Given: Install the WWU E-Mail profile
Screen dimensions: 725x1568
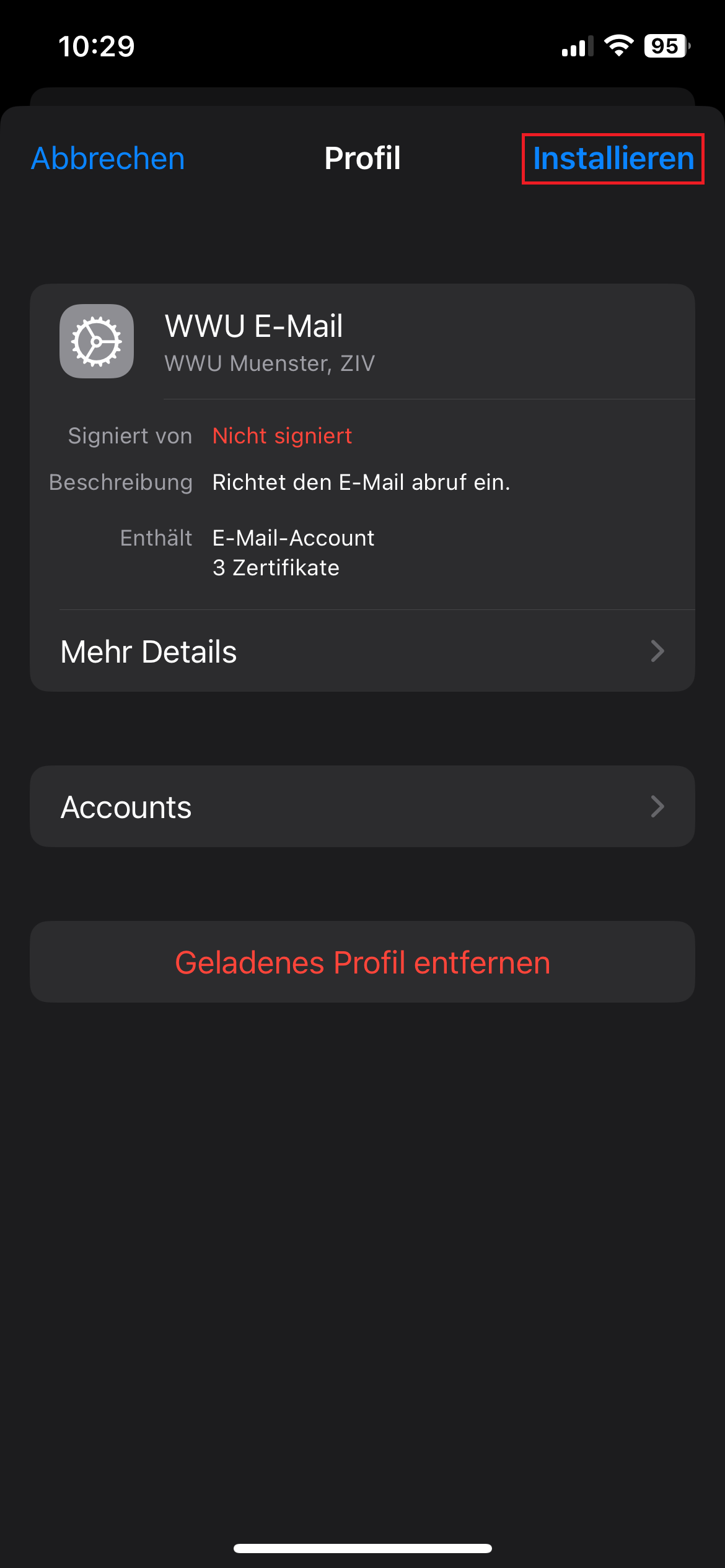Looking at the screenshot, I should pos(613,159).
